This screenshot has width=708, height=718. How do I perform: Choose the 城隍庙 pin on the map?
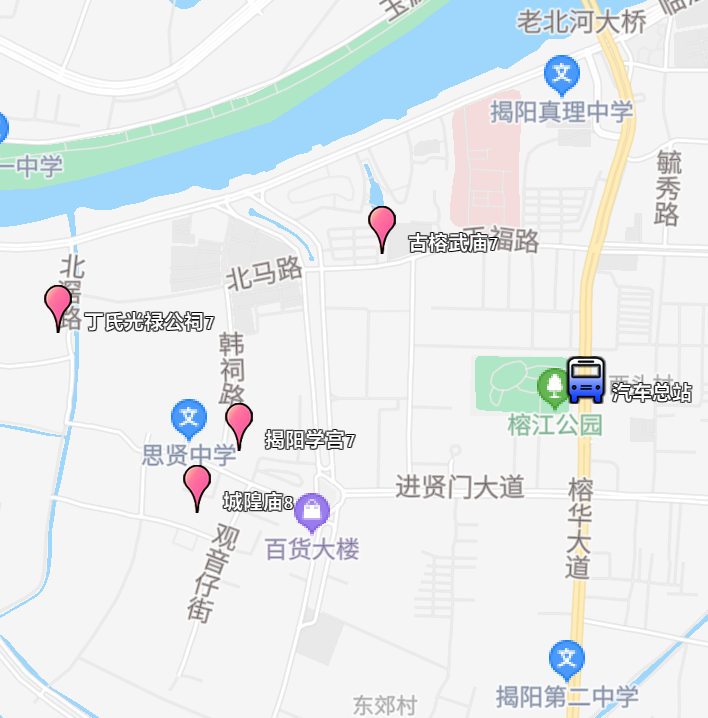198,484
